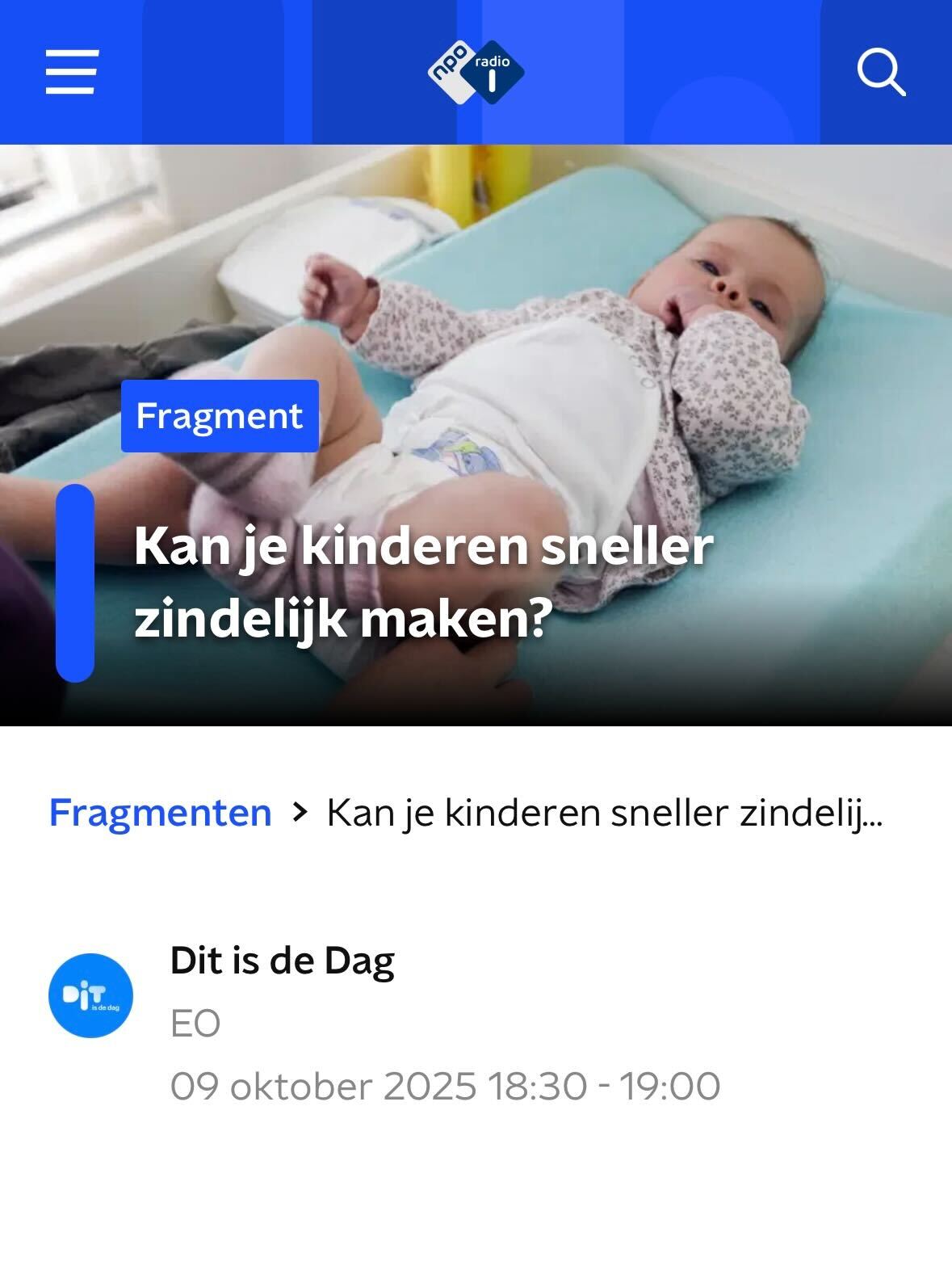Open the hamburger navigation menu
Image resolution: width=952 pixels, height=1270 pixels.
click(x=72, y=72)
